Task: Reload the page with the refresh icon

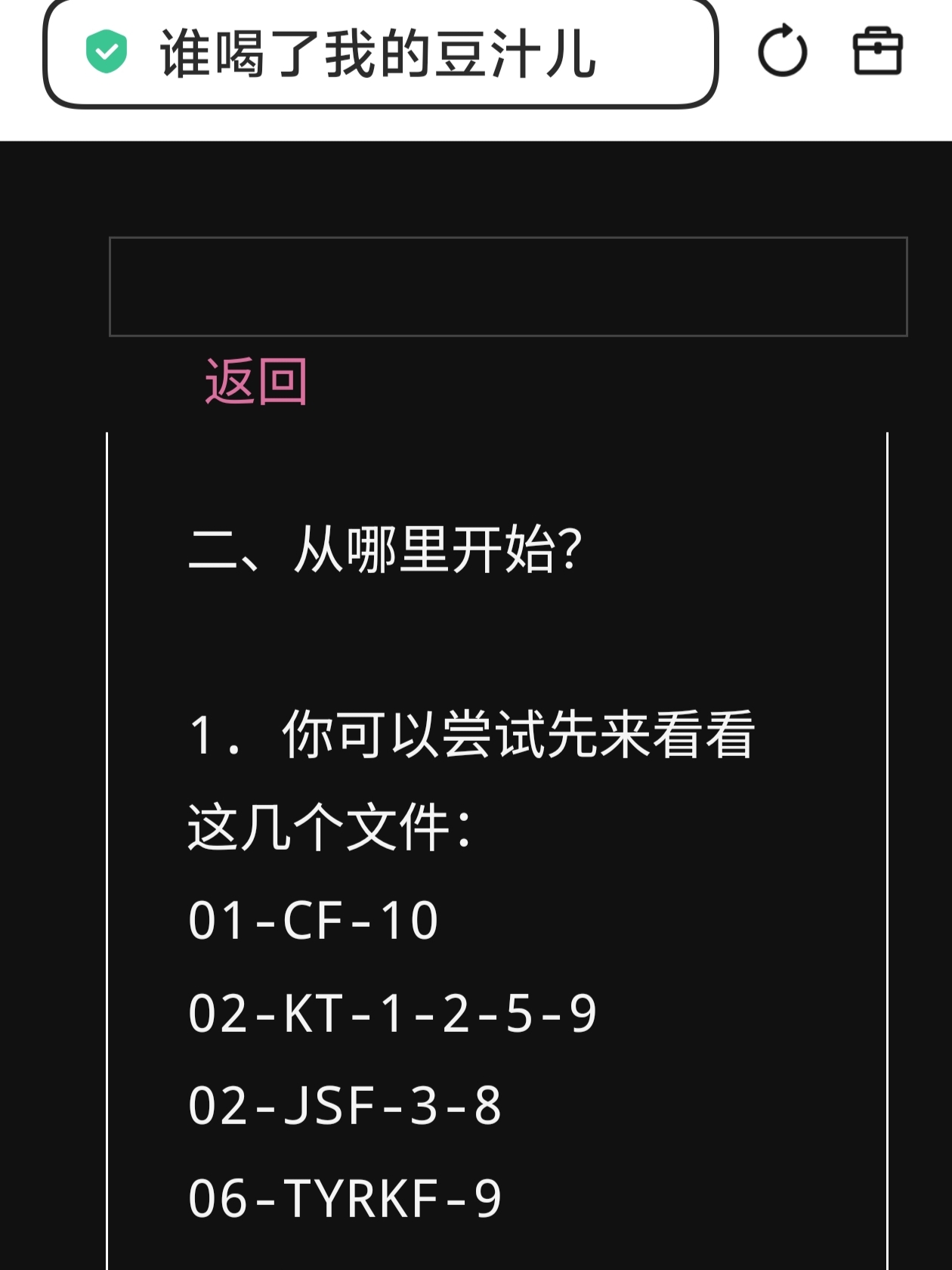Action: coord(782,51)
